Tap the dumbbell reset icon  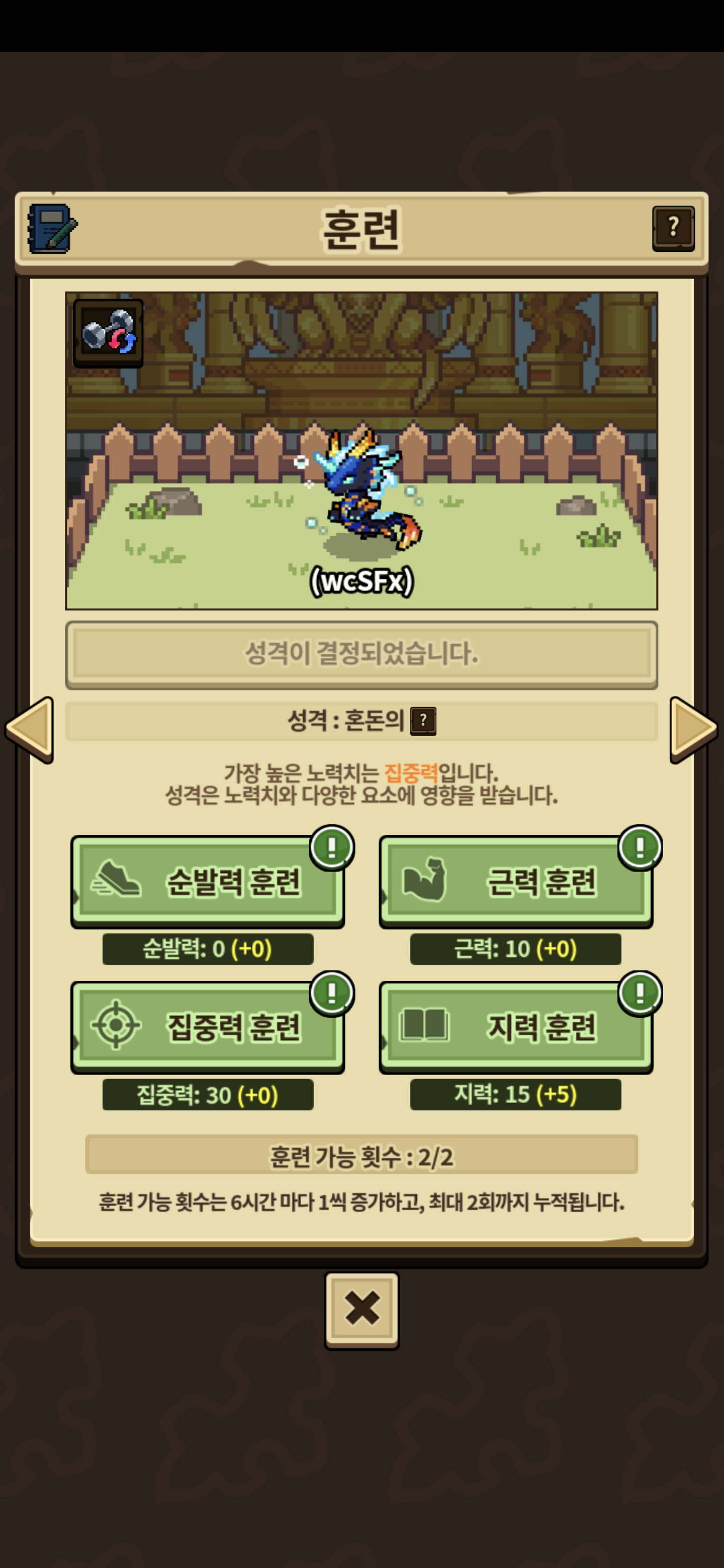coord(109,333)
